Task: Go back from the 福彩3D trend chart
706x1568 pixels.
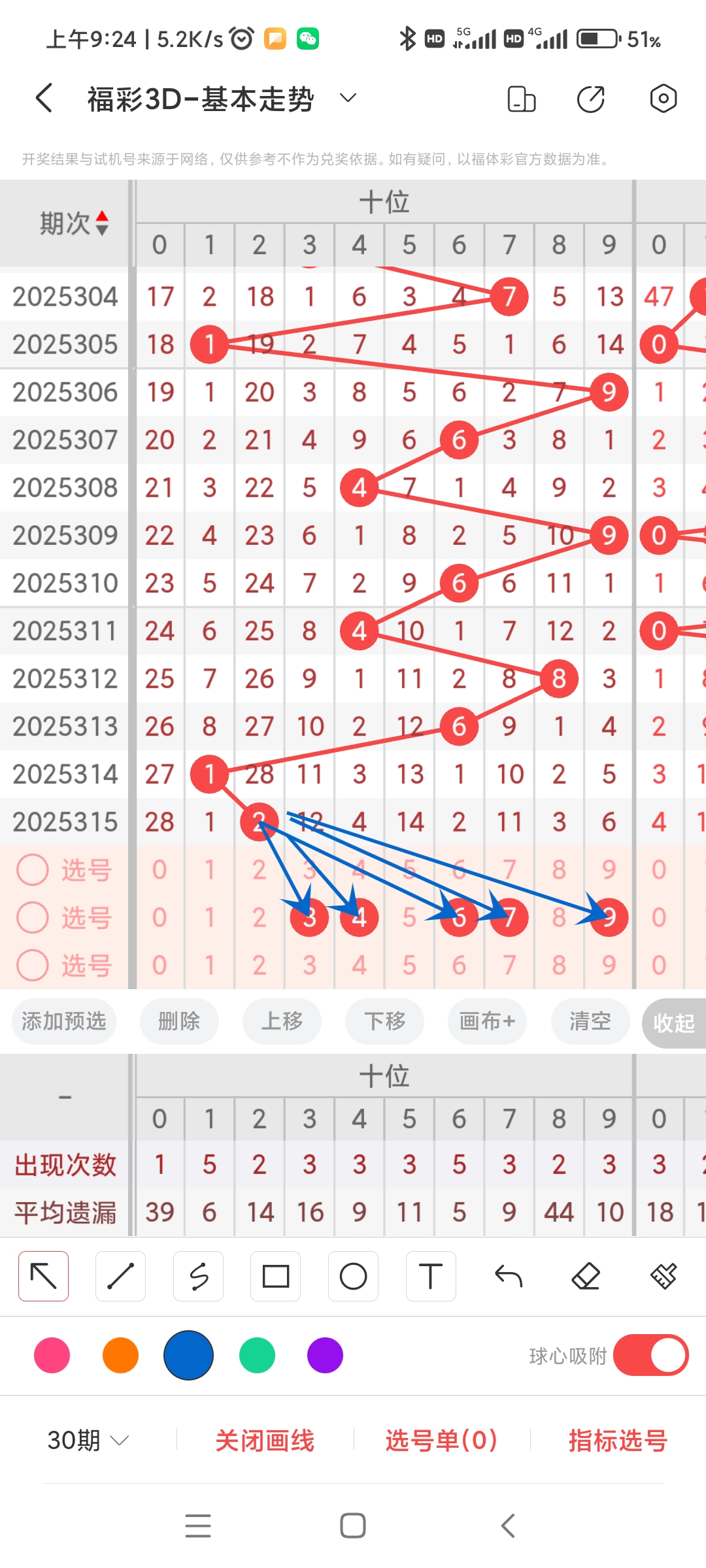Action: coord(44,99)
